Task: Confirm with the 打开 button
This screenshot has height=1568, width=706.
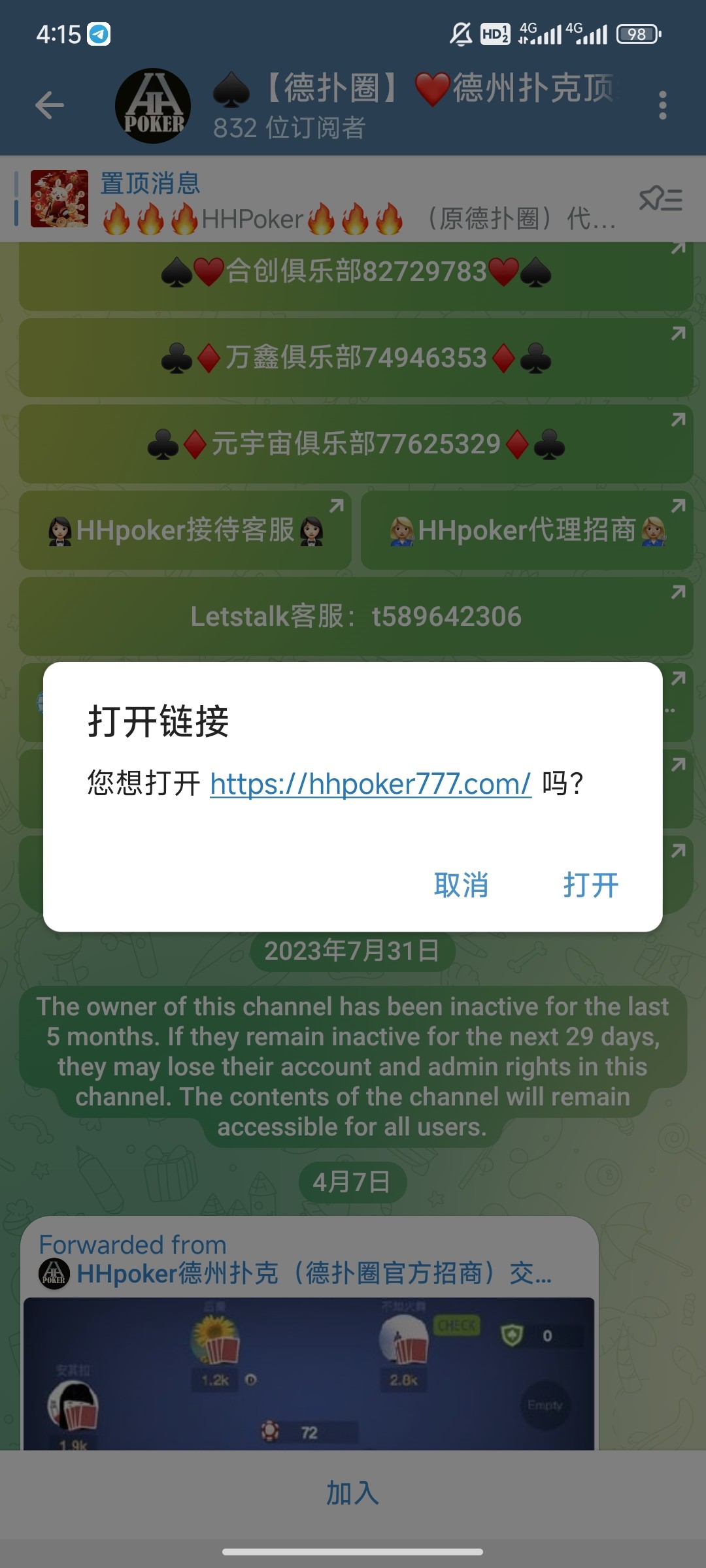Action: [590, 885]
